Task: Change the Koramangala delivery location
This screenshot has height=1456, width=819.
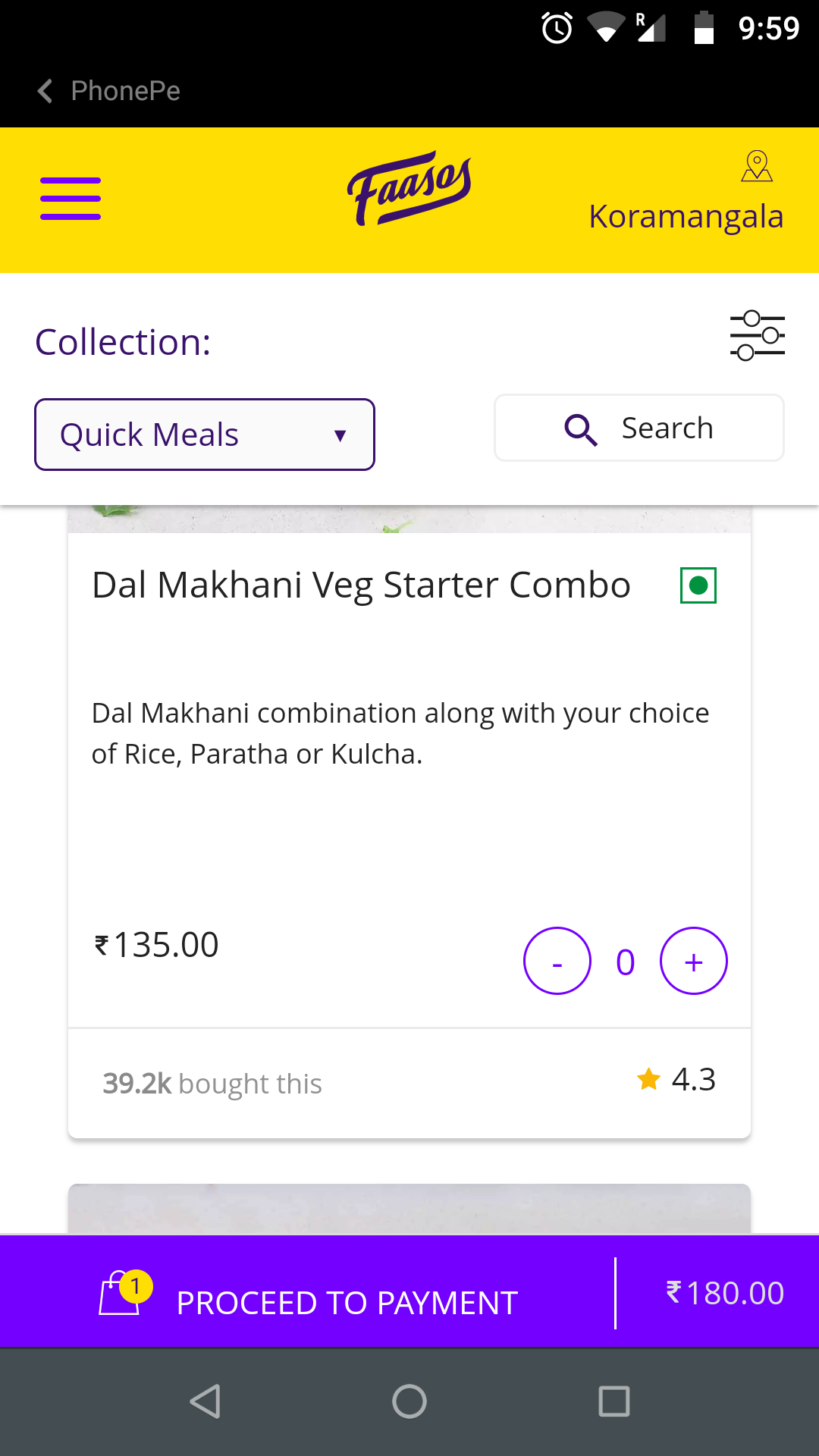Action: click(x=686, y=197)
